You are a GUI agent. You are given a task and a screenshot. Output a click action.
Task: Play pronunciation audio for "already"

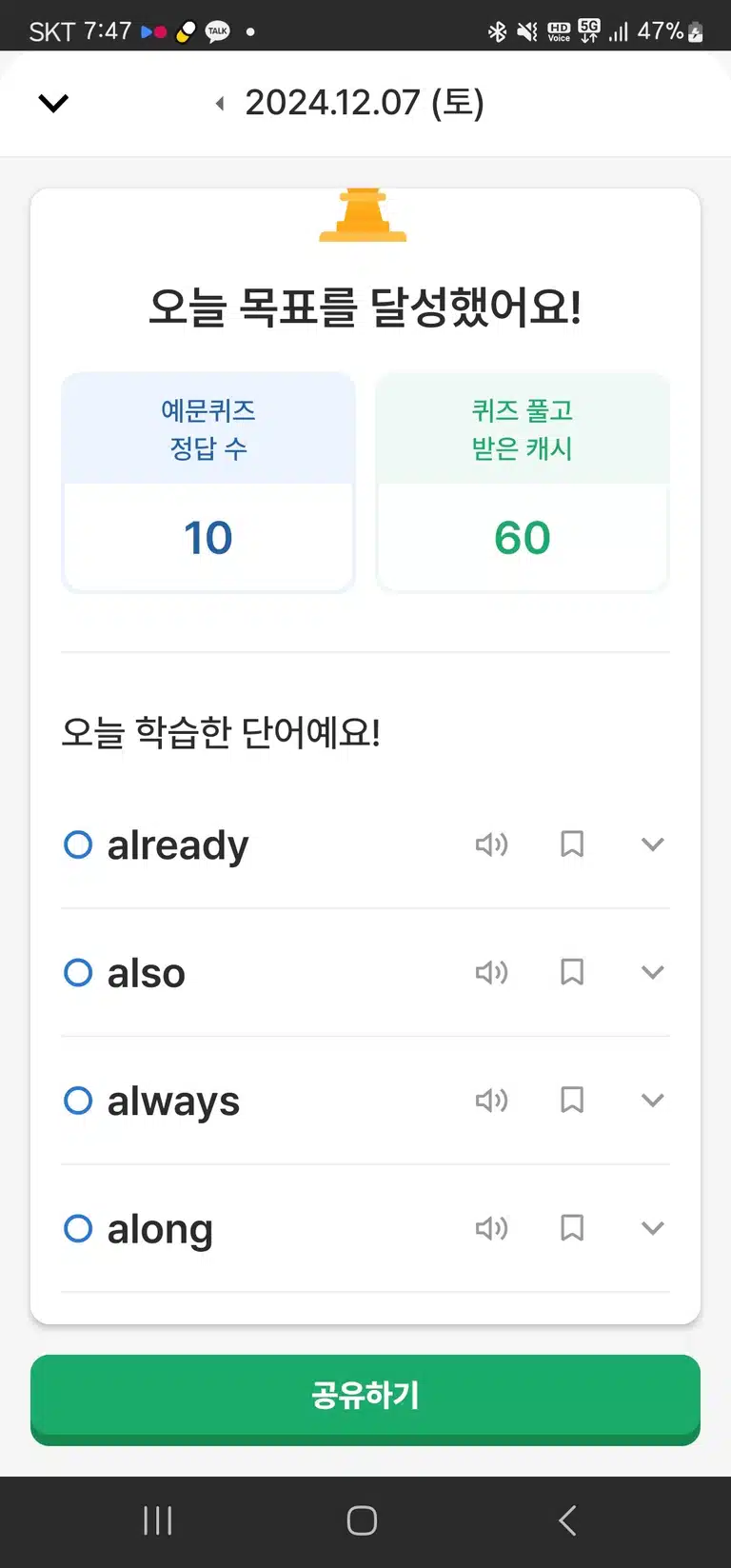491,844
